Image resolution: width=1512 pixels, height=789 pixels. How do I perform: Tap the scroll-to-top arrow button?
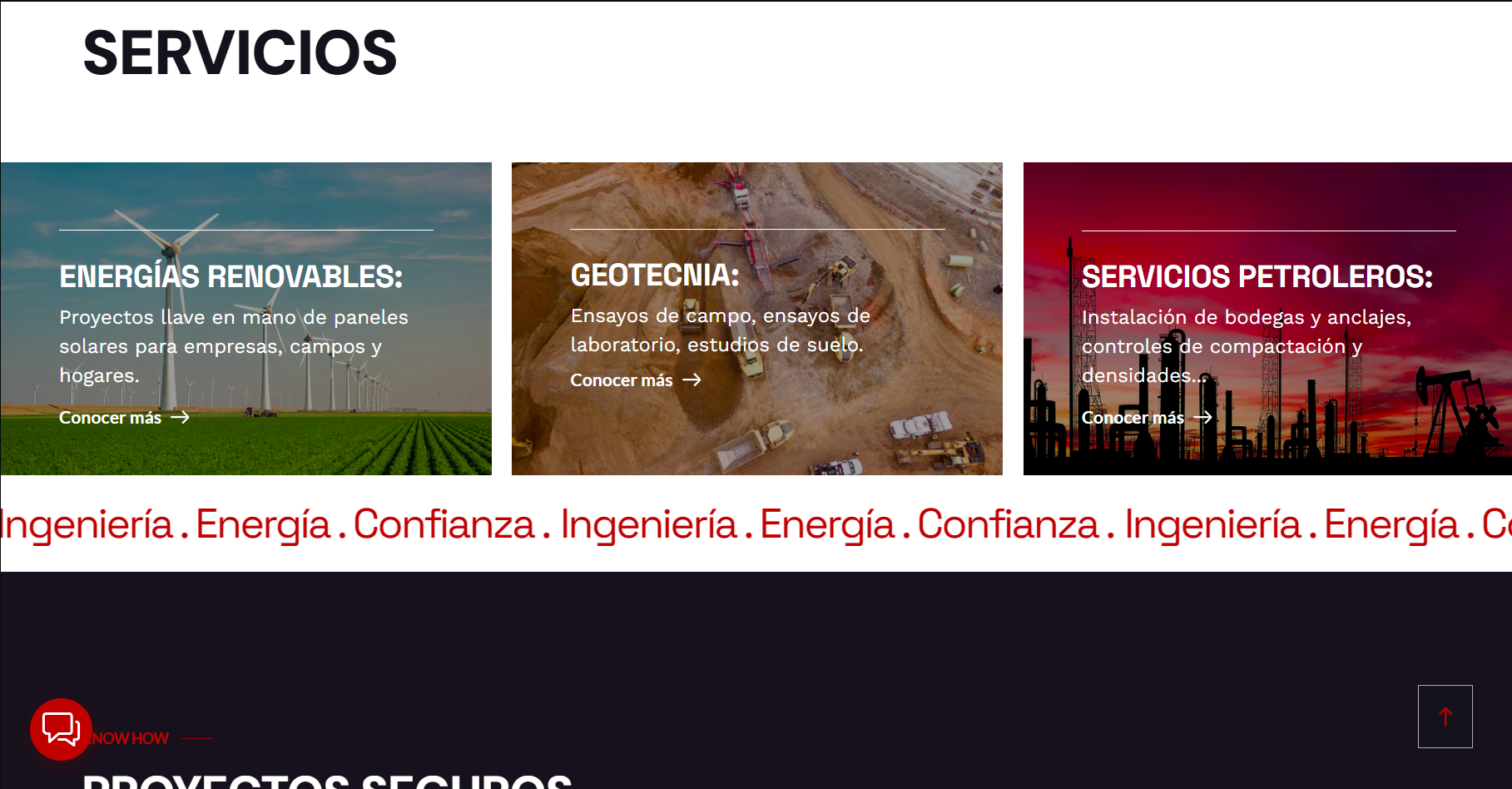pyautogui.click(x=1445, y=717)
